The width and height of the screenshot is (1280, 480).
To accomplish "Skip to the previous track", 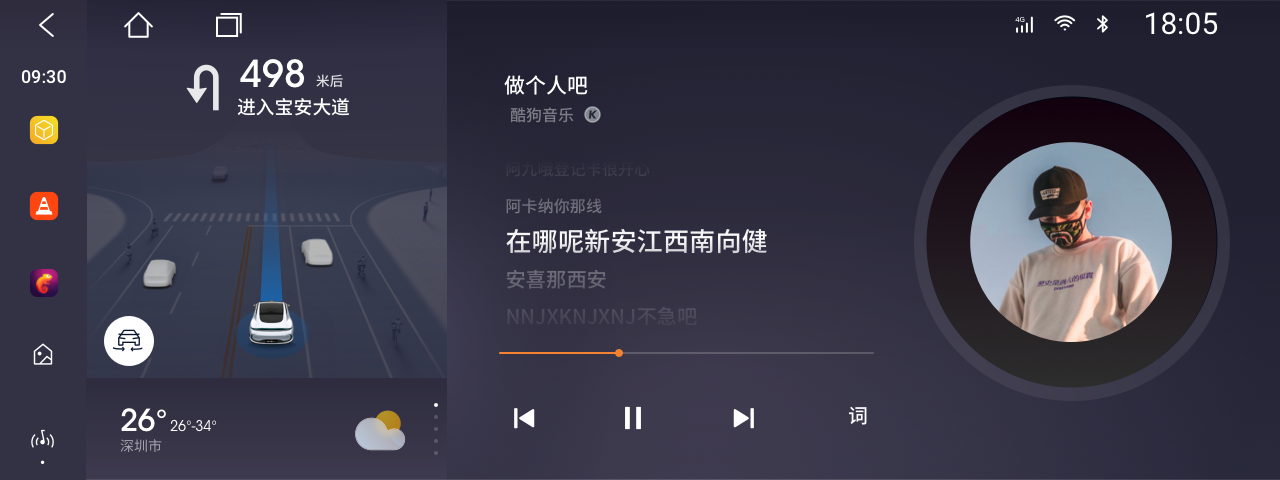I will coord(524,418).
